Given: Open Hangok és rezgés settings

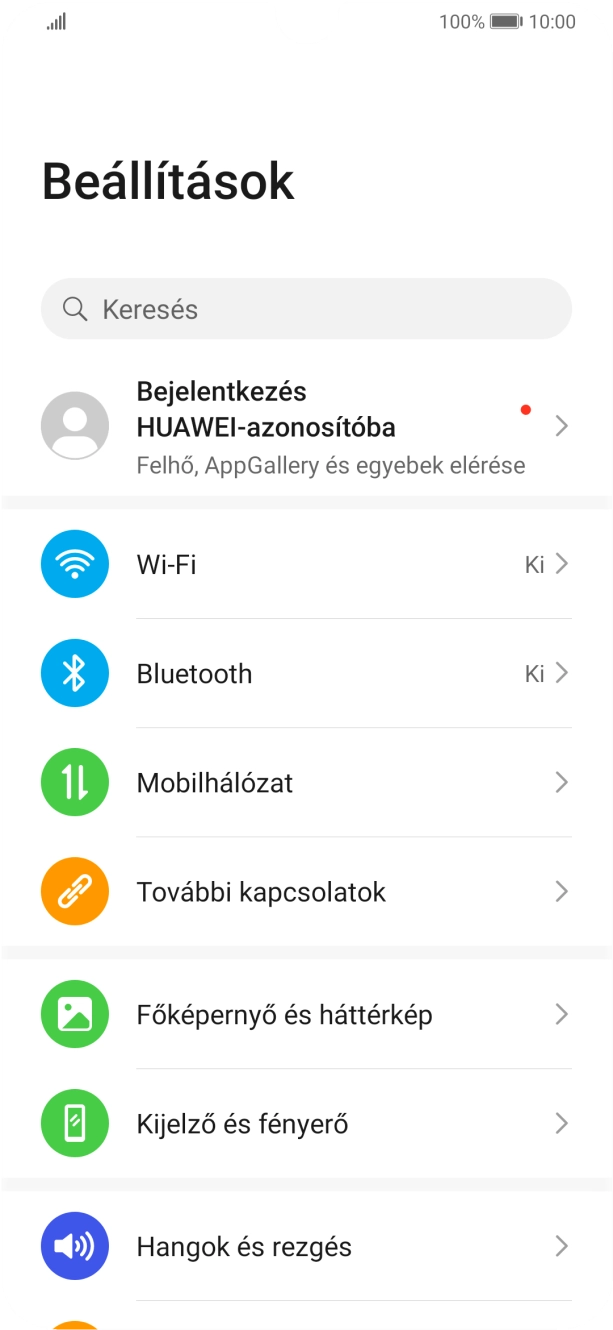Looking at the screenshot, I should 306,1247.
